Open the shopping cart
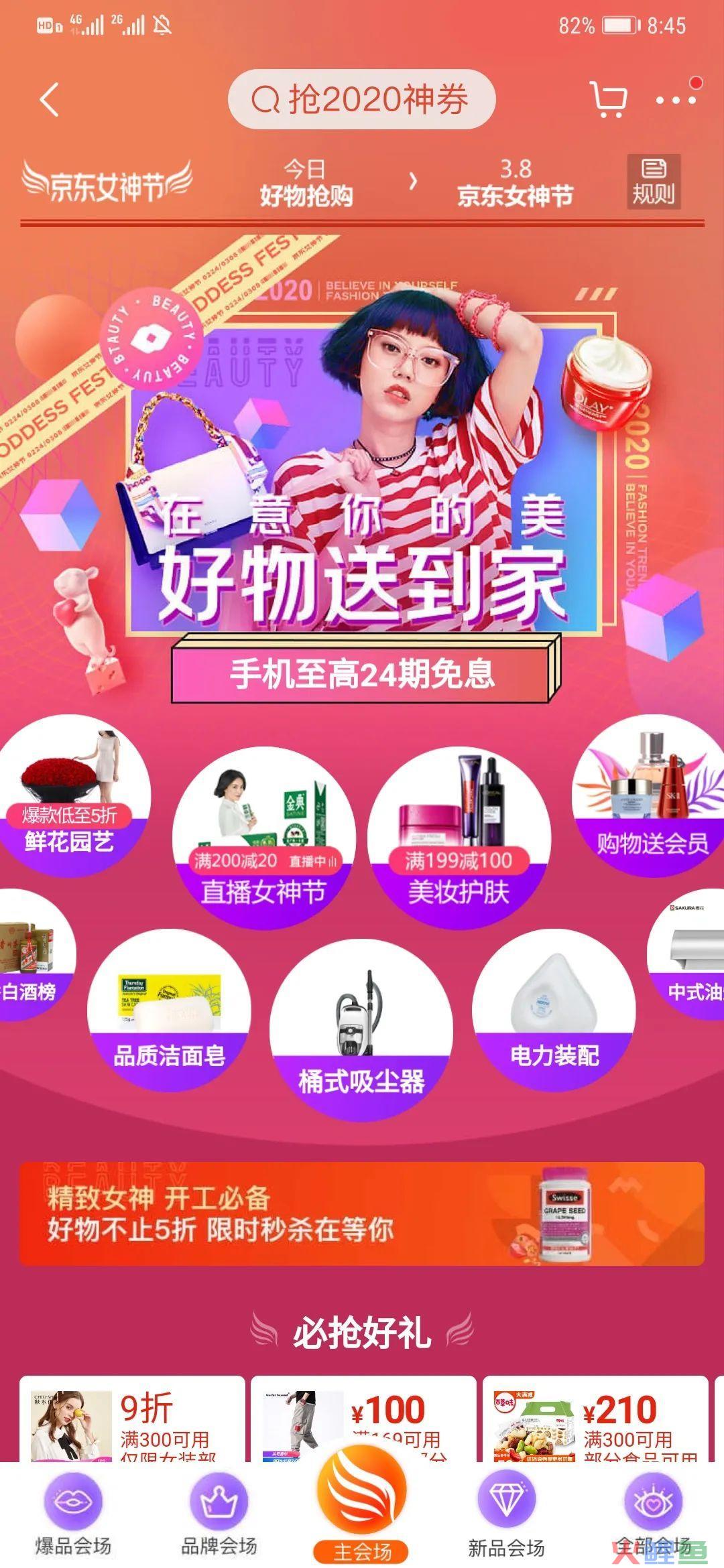 (x=608, y=100)
